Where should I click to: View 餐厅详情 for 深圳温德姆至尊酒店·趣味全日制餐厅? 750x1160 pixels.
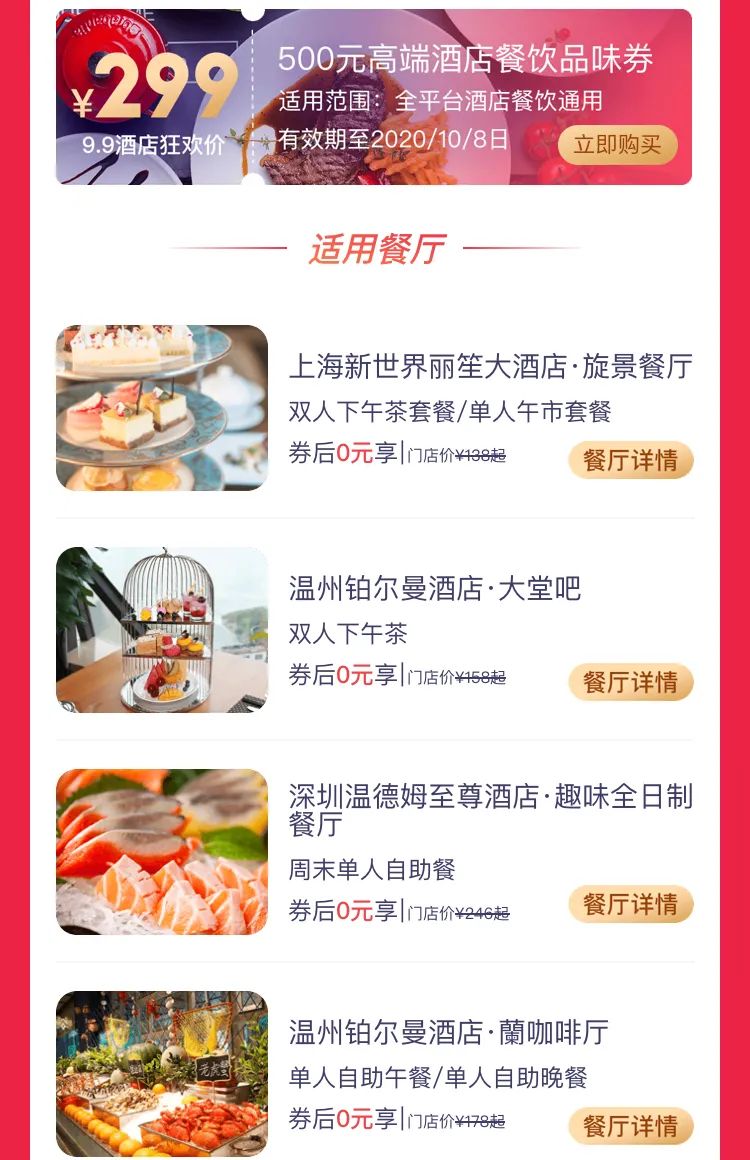point(630,904)
